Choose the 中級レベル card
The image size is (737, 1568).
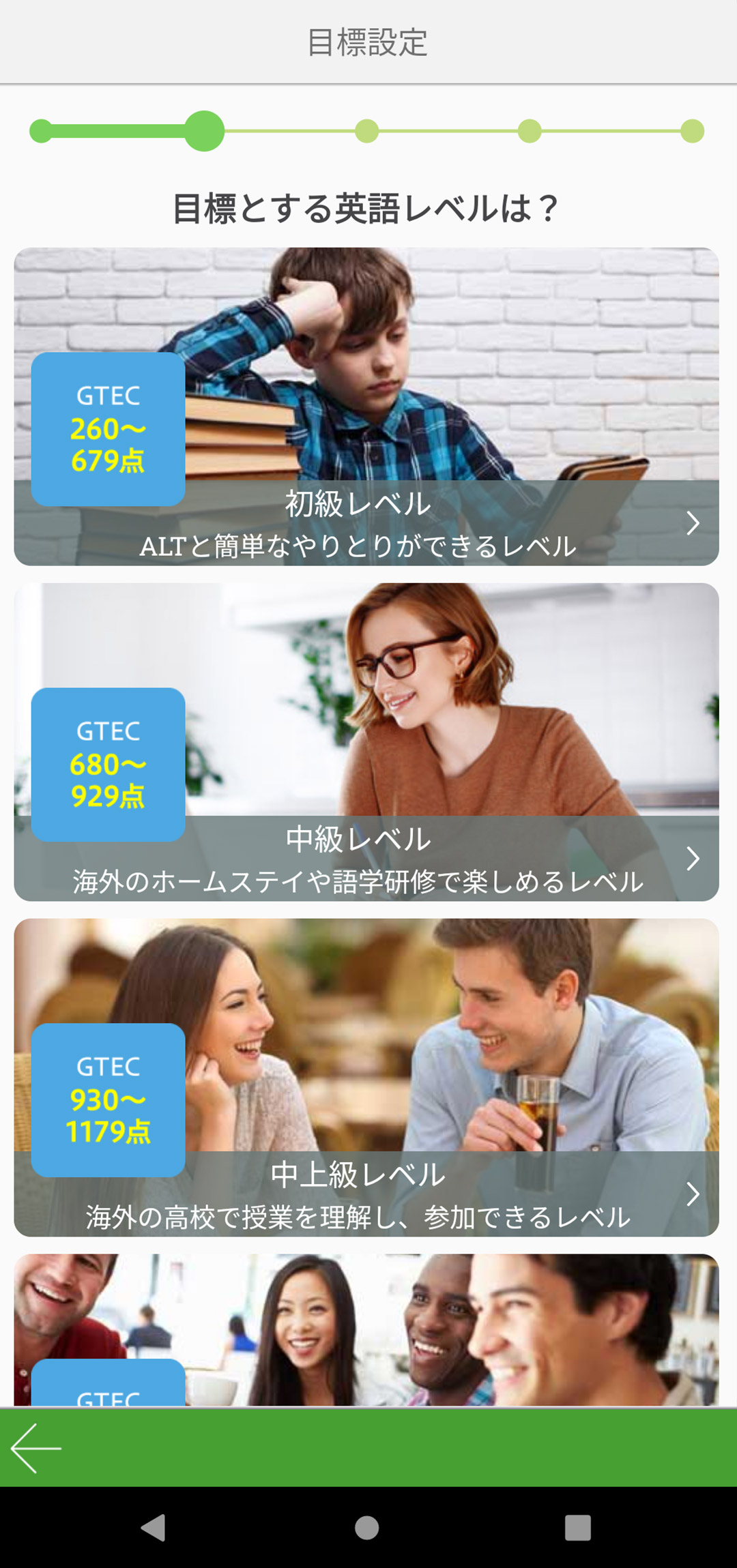tap(366, 742)
